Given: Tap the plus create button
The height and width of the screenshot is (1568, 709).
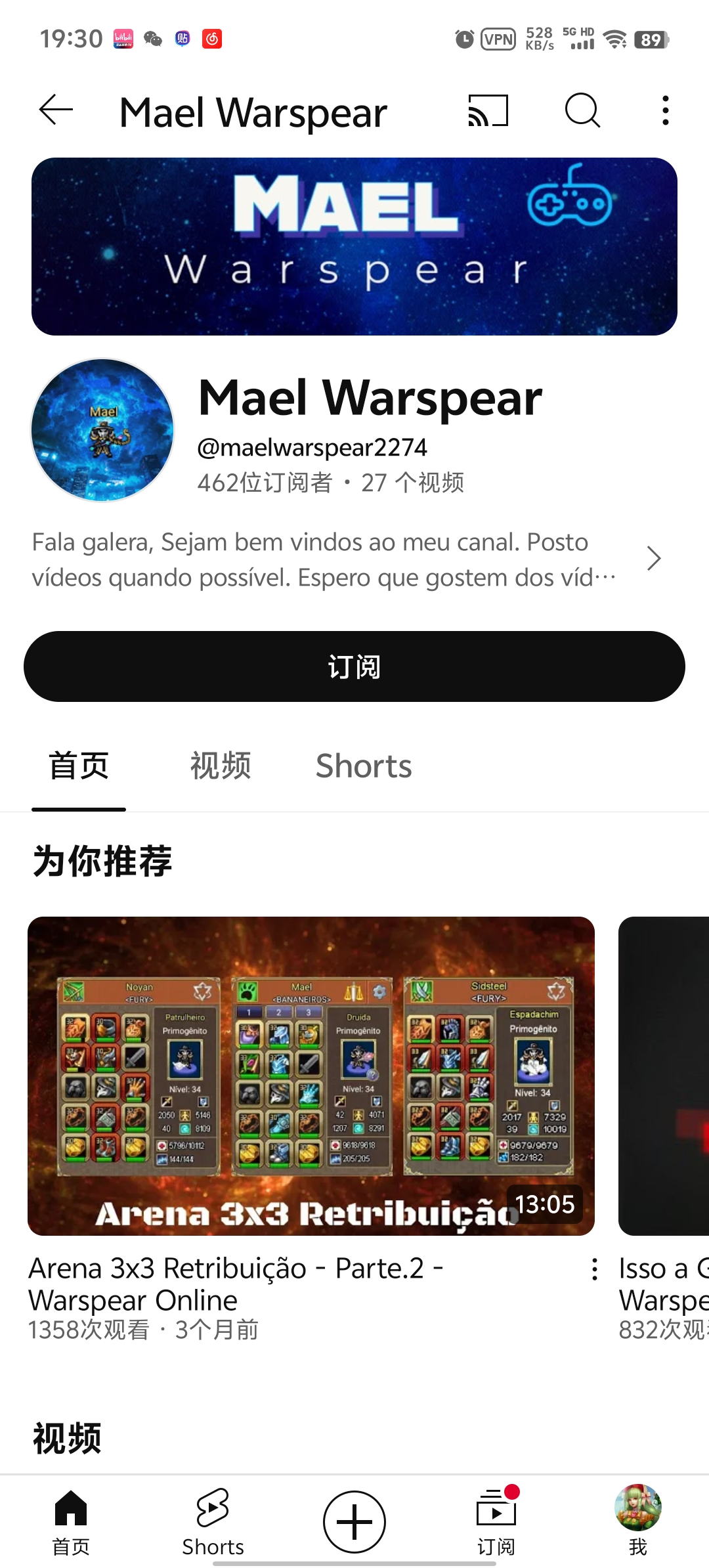Looking at the screenshot, I should (354, 1522).
